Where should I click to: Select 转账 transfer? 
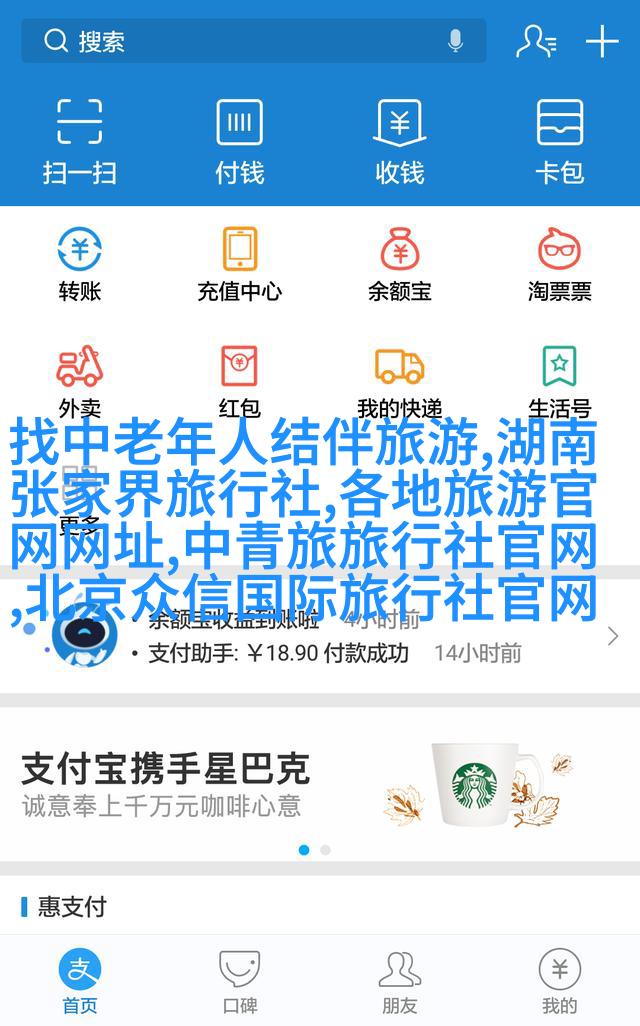click(80, 263)
